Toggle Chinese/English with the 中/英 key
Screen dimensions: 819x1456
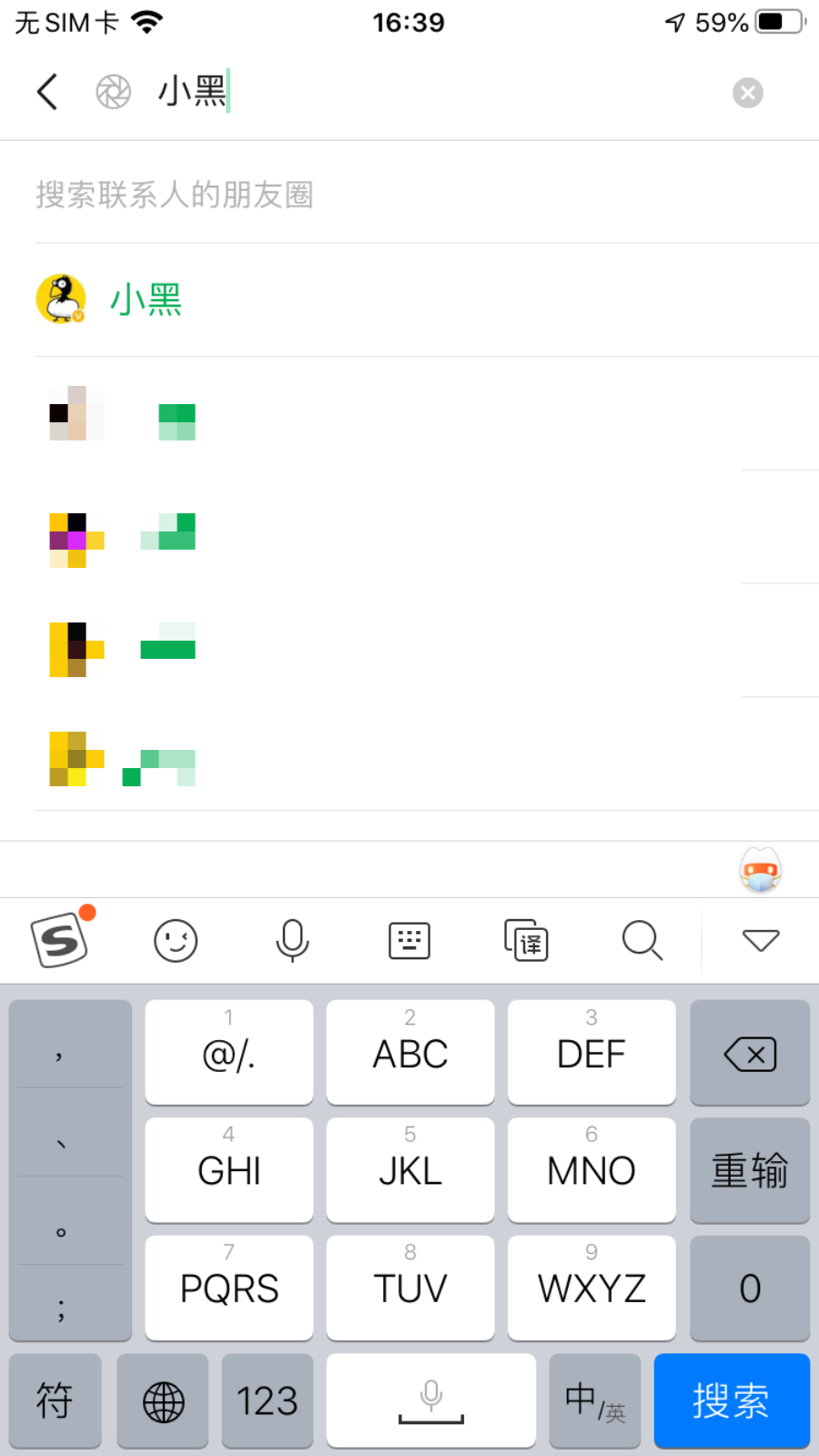(595, 1400)
